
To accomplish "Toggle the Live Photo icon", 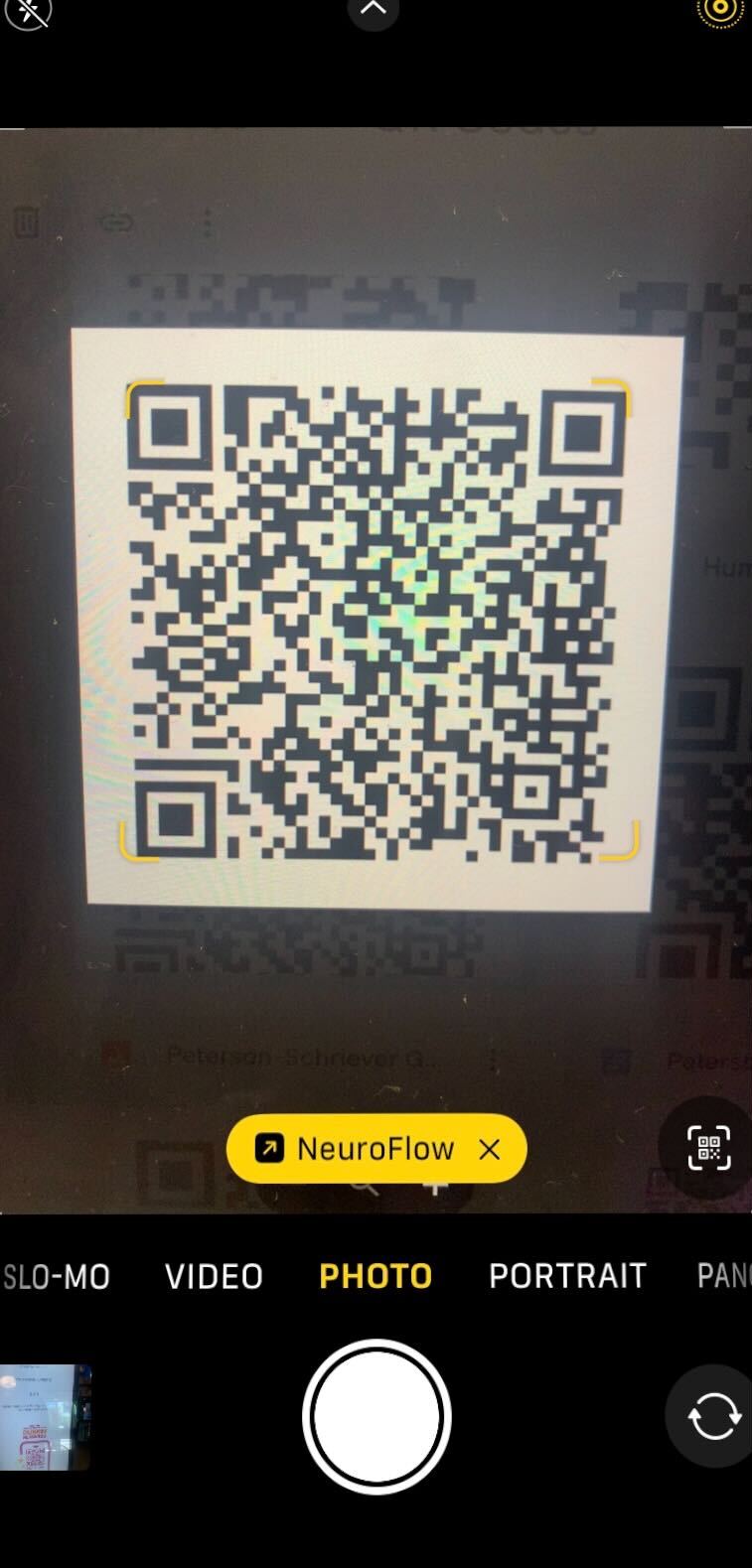I will point(720,11).
